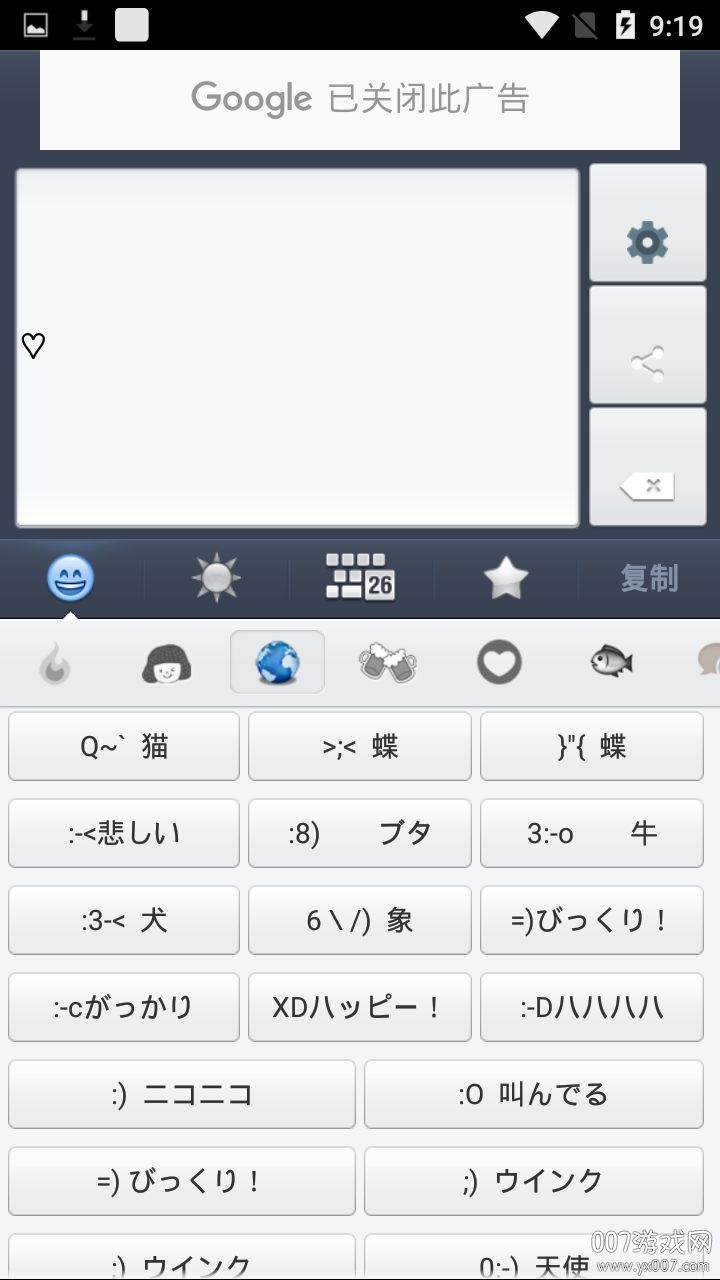
Task: Insert the XDハッピー! emoticon
Action: tap(360, 1007)
